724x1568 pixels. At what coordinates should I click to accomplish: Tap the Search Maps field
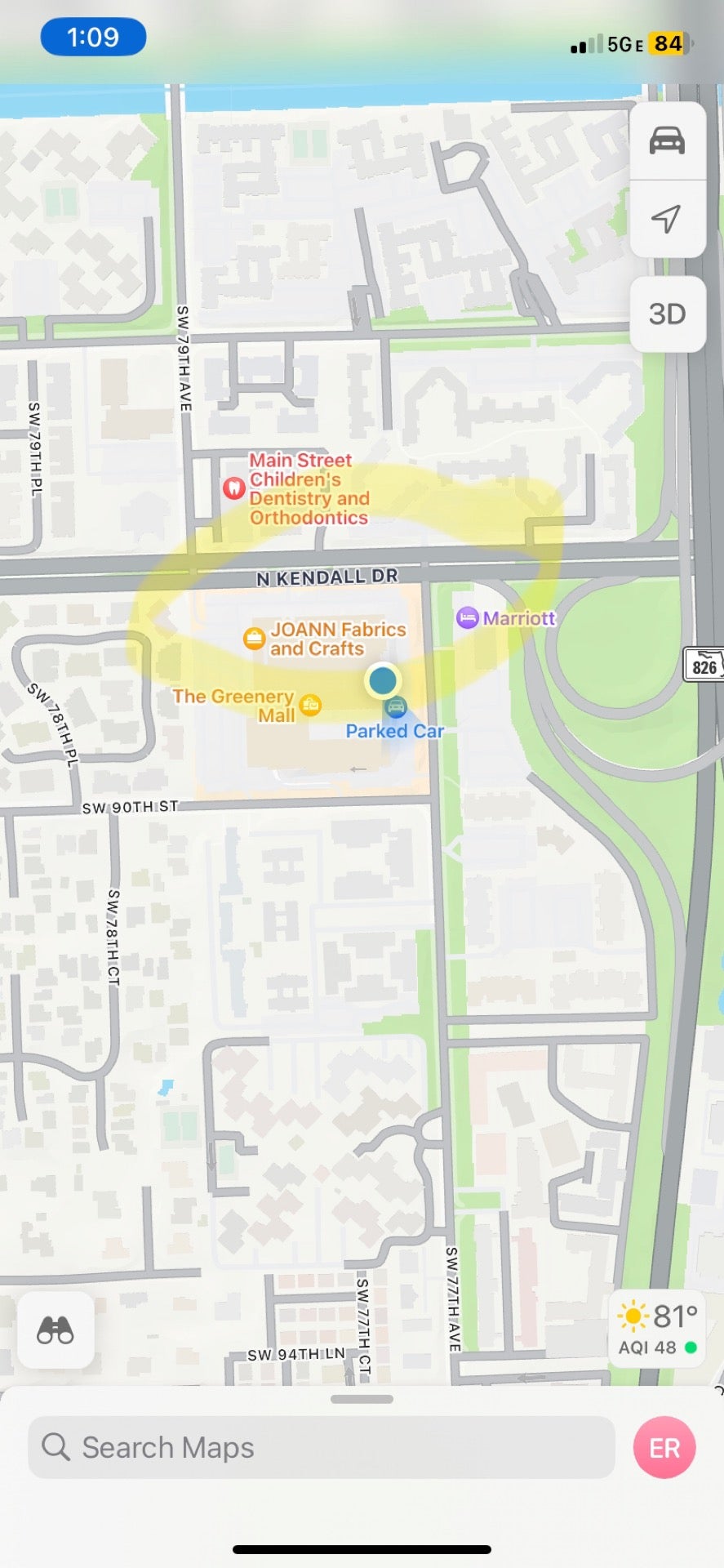321,1447
